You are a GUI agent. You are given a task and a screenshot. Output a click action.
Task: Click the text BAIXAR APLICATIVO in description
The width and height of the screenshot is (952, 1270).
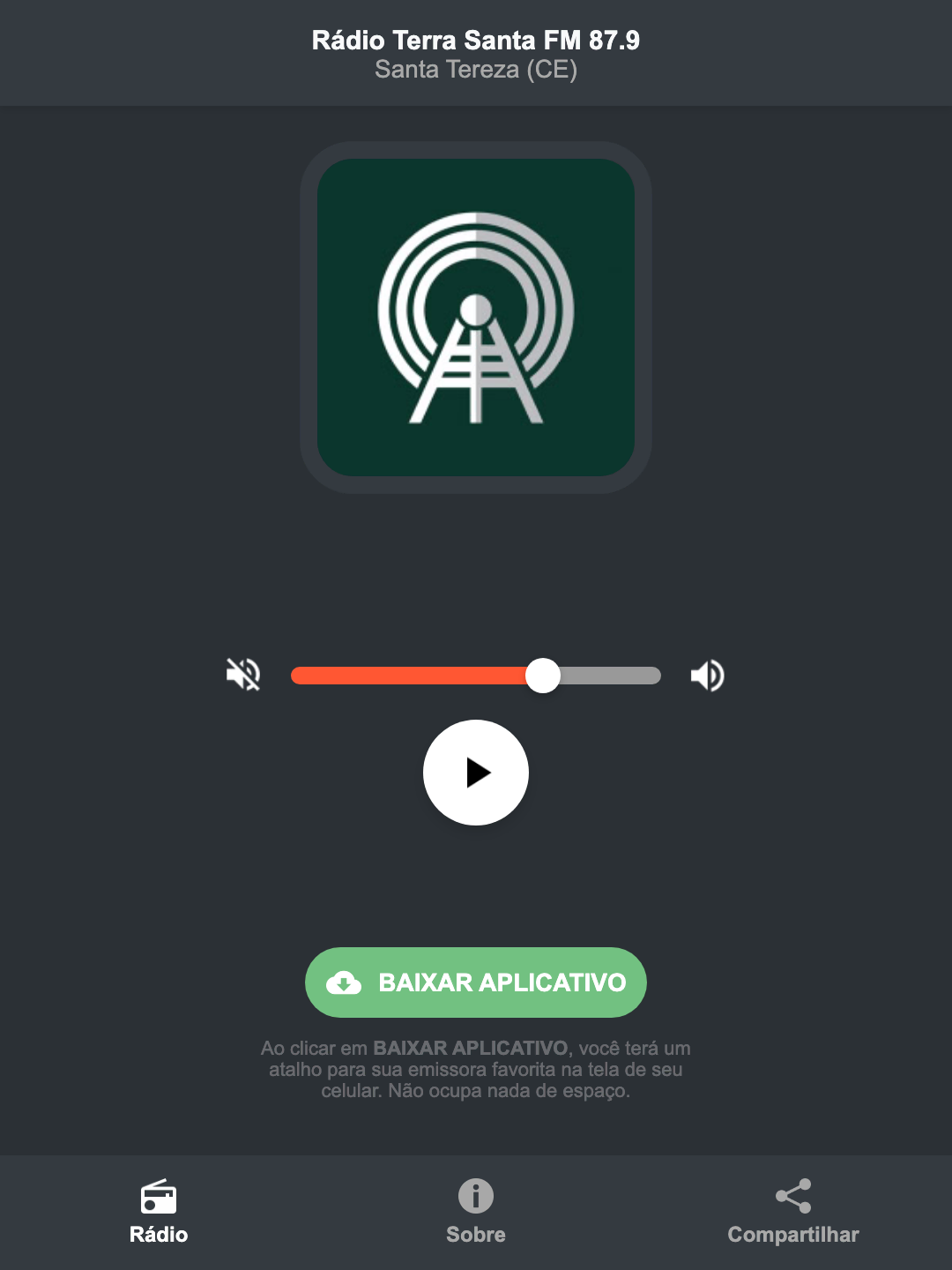(472, 1049)
